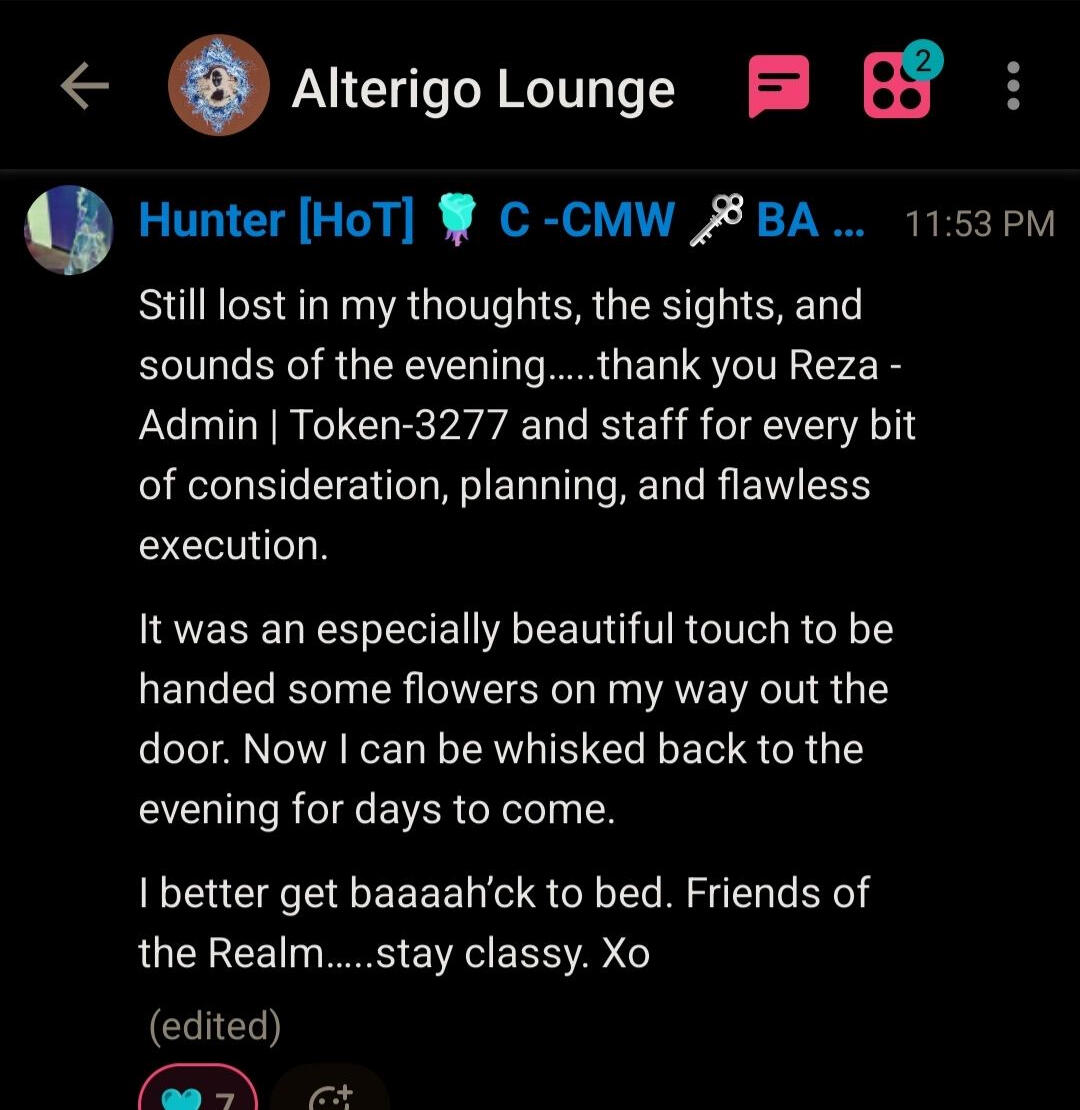The height and width of the screenshot is (1110, 1080).
Task: Open the Alterigo Lounge group avatar
Action: point(218,88)
